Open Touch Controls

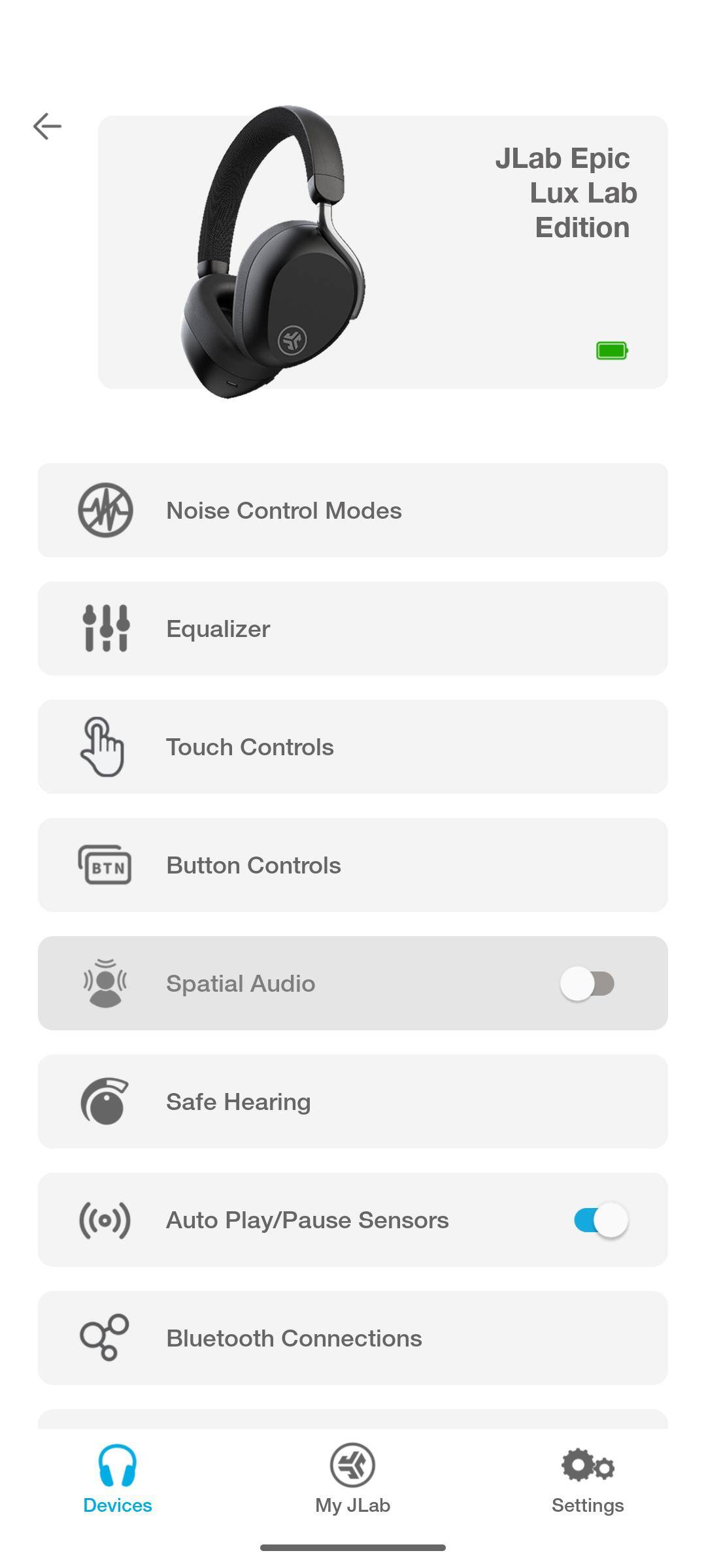click(352, 747)
